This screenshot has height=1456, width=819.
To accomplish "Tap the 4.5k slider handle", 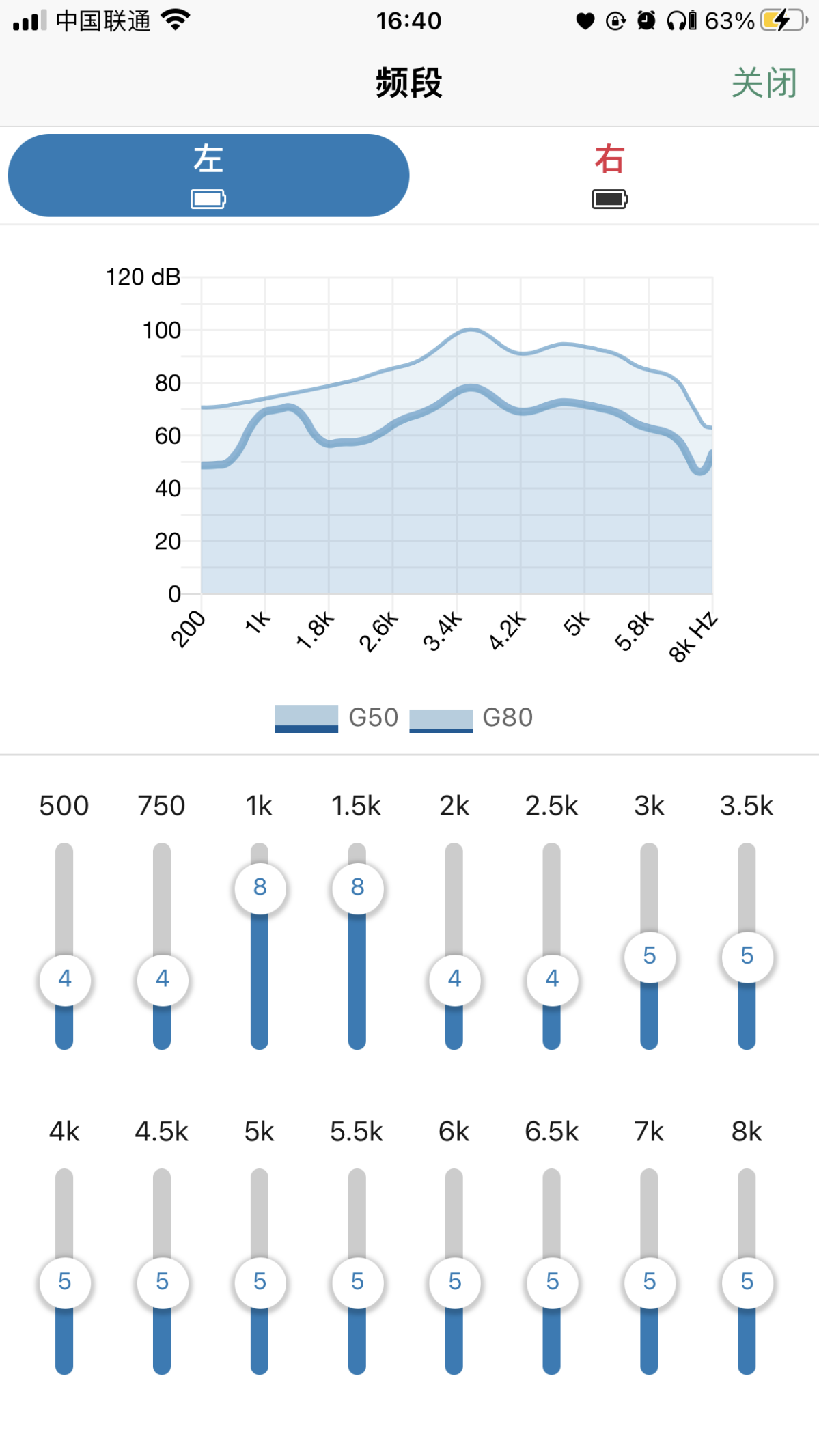I will (x=163, y=1282).
